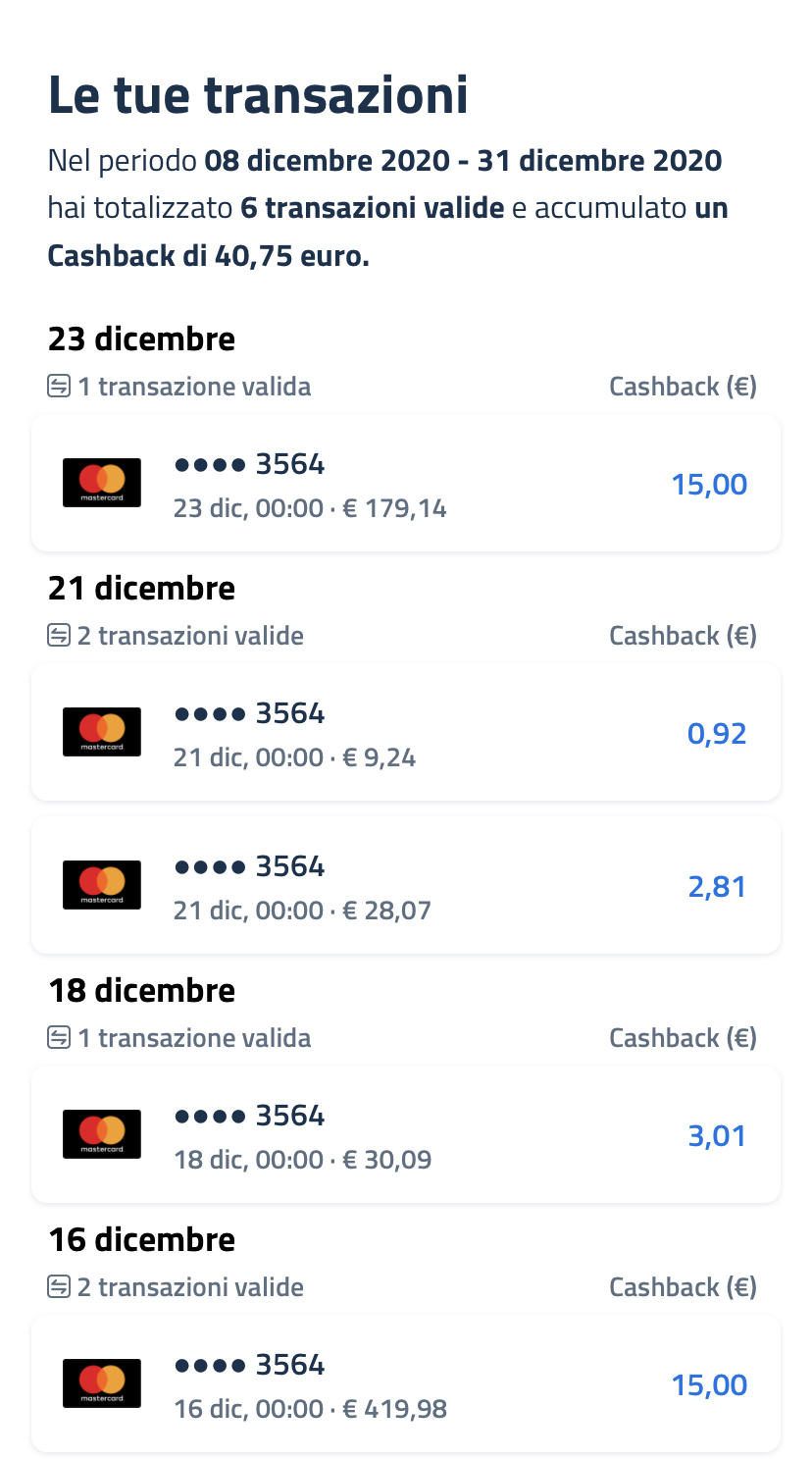Open the 21 dic € 9,24 transaction
Screen dimensions: 812x1459
coord(406,732)
